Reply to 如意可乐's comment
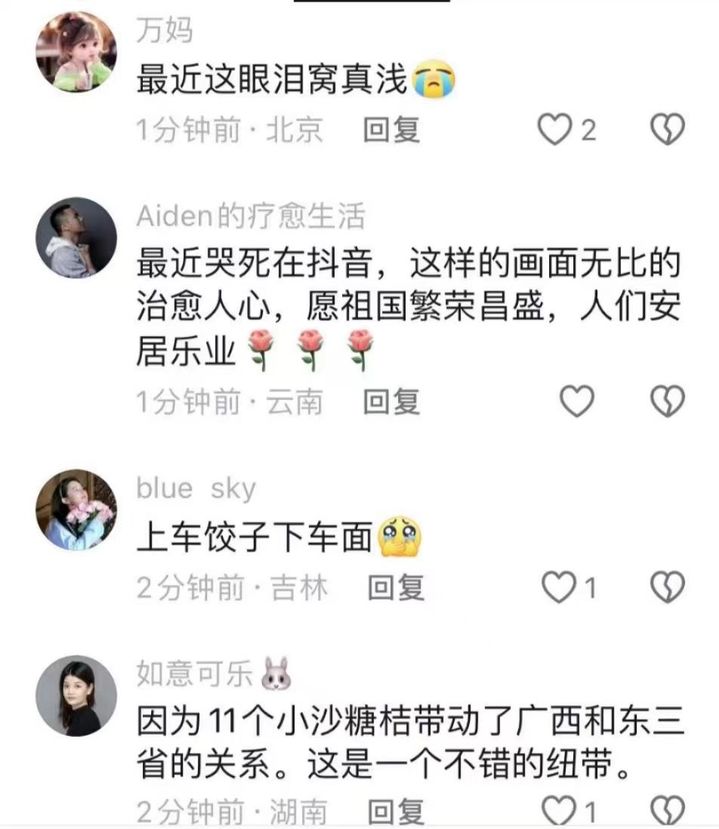 pos(396,810)
